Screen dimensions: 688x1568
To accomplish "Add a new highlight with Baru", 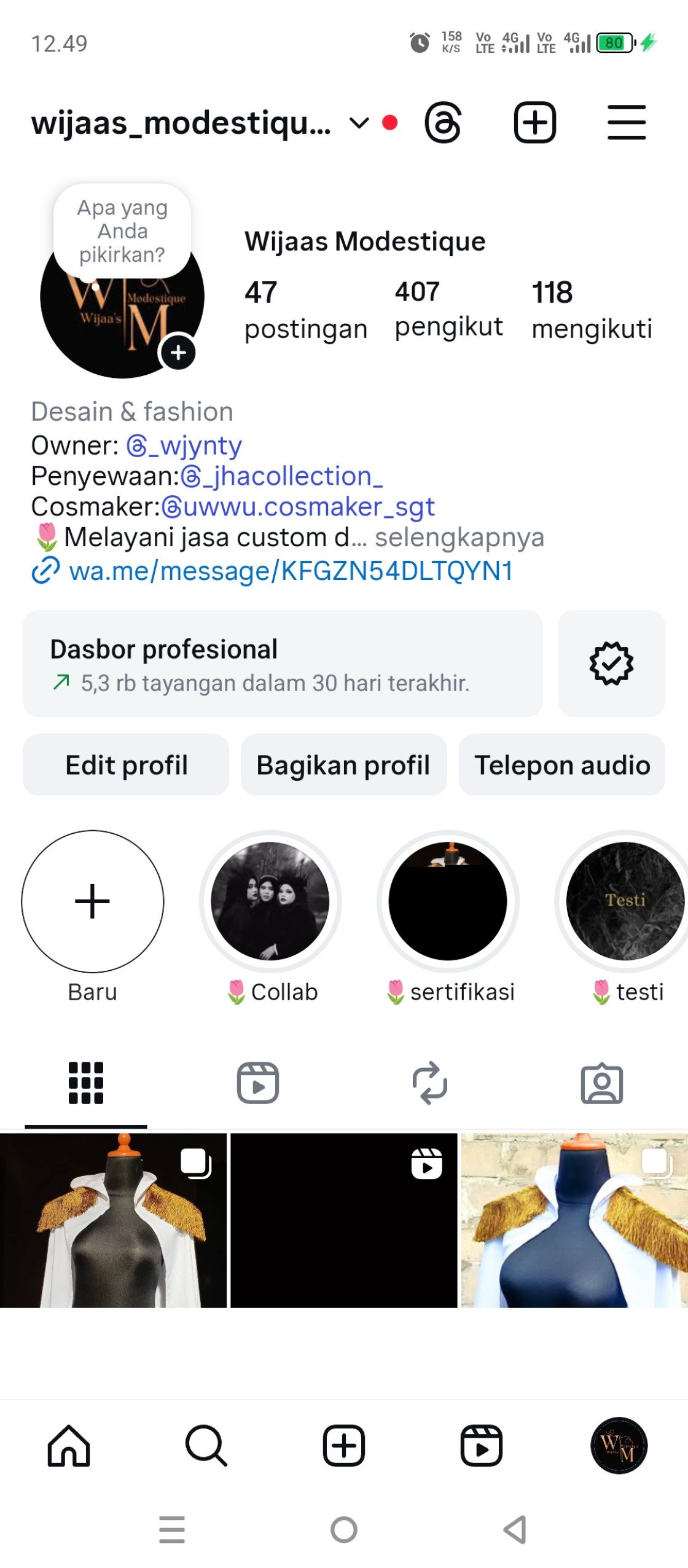I will (93, 901).
